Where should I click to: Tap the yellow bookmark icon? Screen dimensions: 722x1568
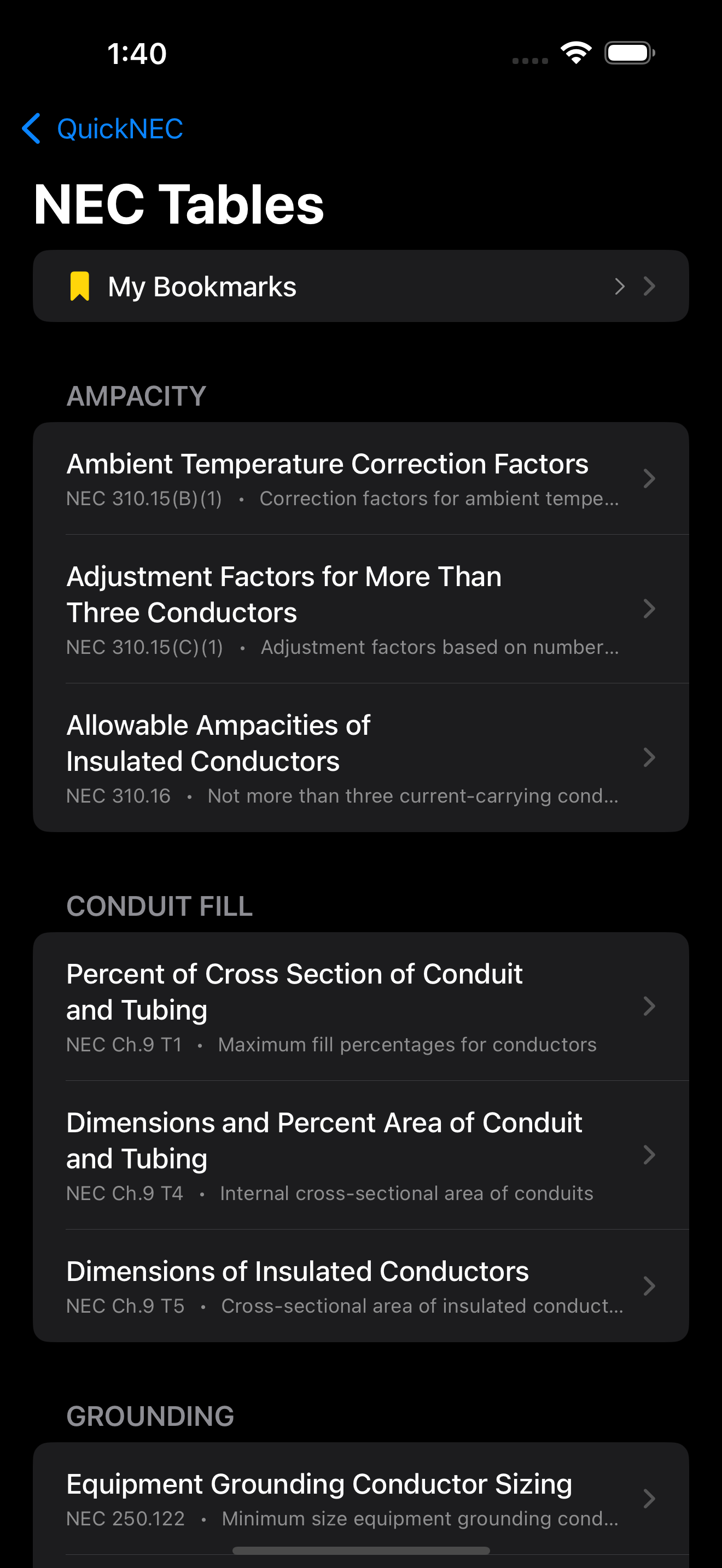coord(80,285)
